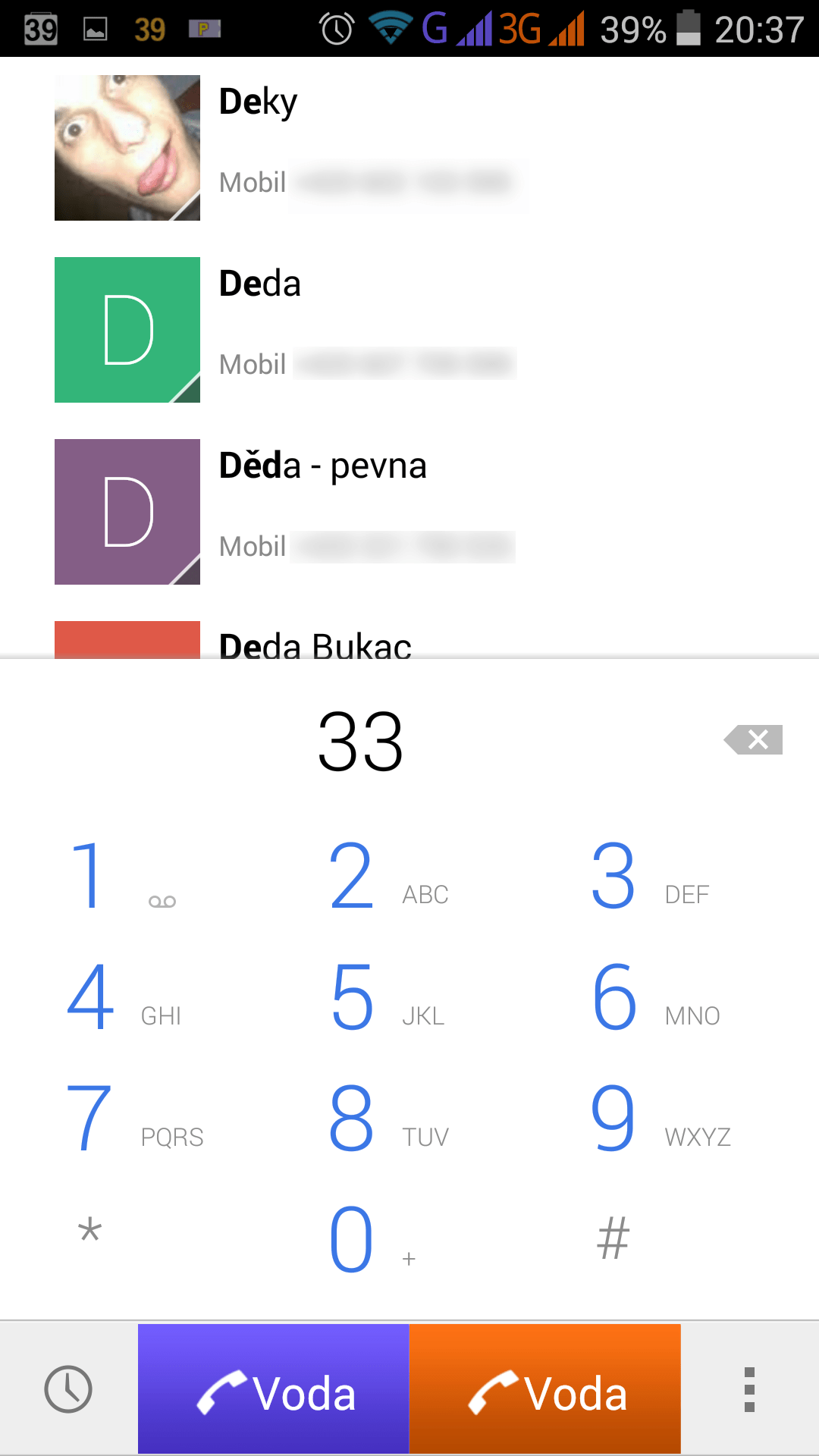The width and height of the screenshot is (819, 1456).
Task: Call using the purple Voda button
Action: click(x=274, y=1389)
